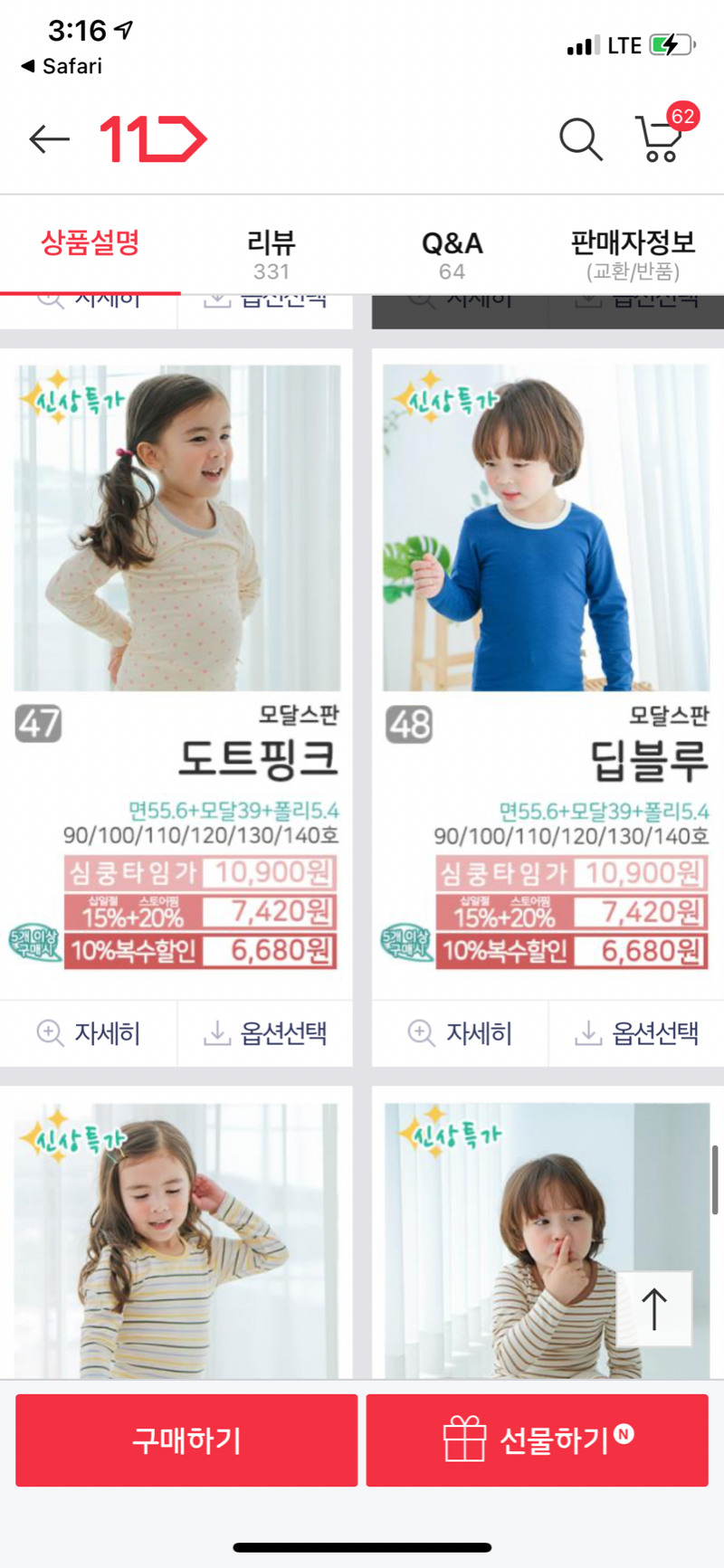
Task: Tap 자세히 under 딥블루
Action: pos(461,1032)
